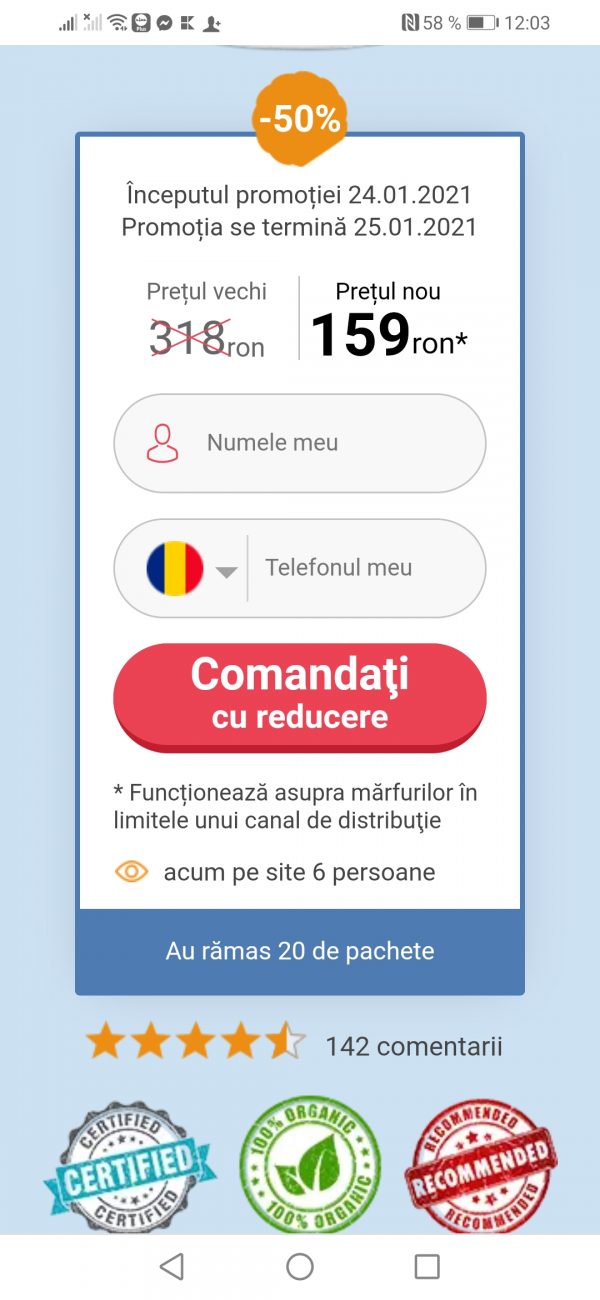
Task: Return to the home screen
Action: (x=300, y=1266)
